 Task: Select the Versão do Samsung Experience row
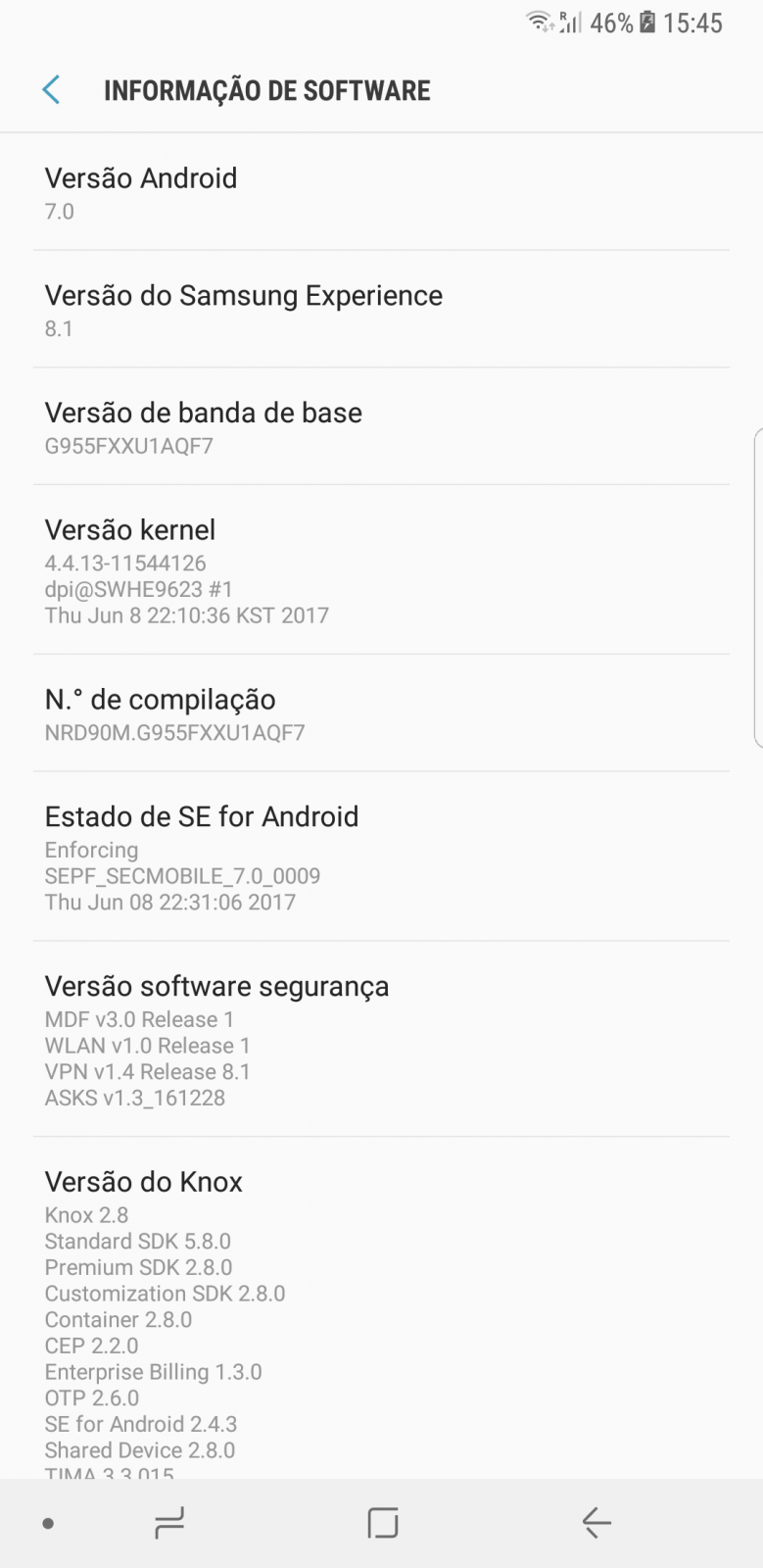pos(381,310)
